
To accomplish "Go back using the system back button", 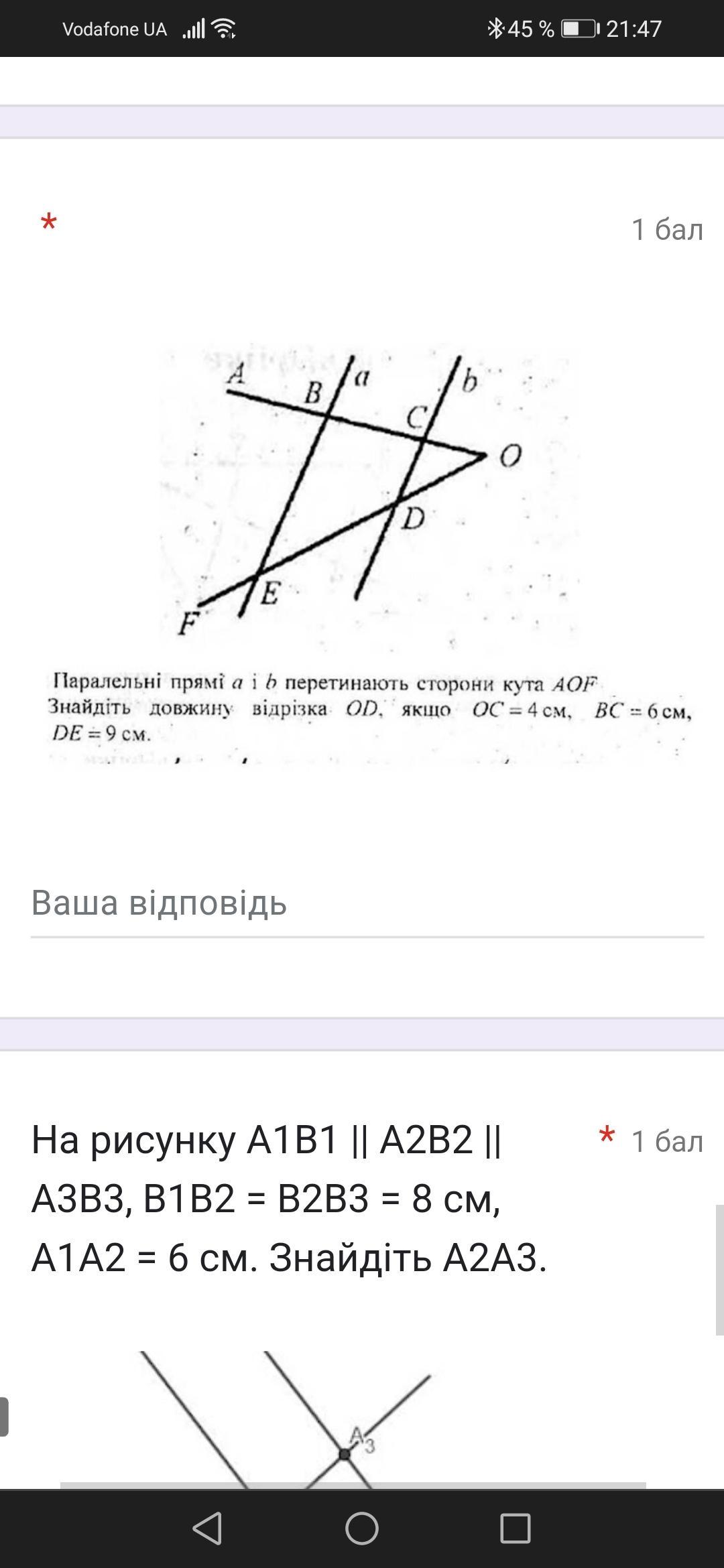I will pyautogui.click(x=207, y=1528).
